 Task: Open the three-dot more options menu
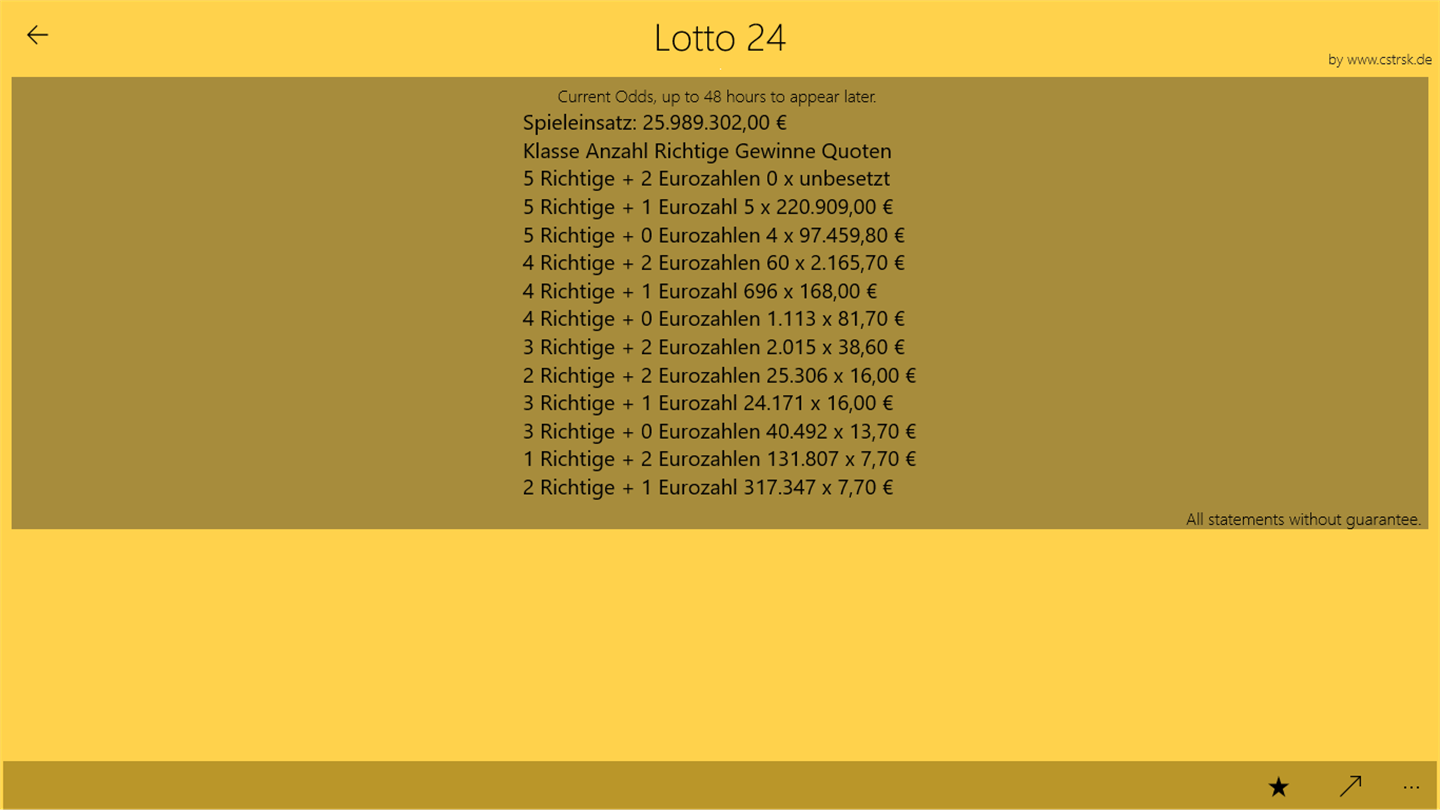[1411, 787]
